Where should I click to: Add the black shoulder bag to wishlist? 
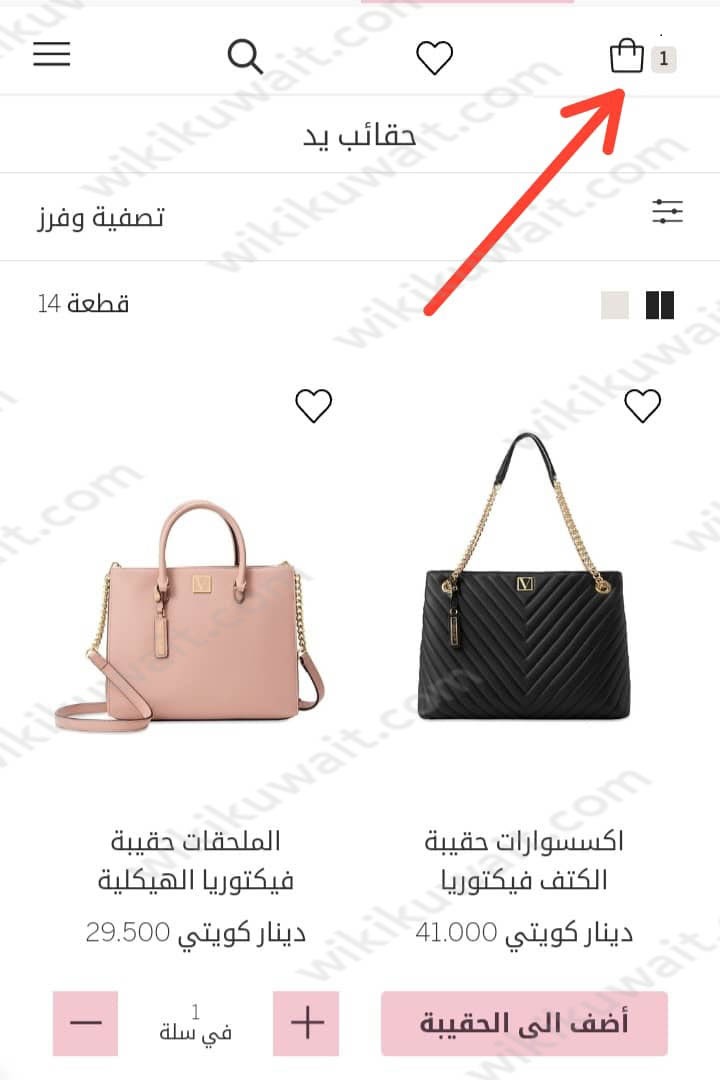tap(642, 405)
